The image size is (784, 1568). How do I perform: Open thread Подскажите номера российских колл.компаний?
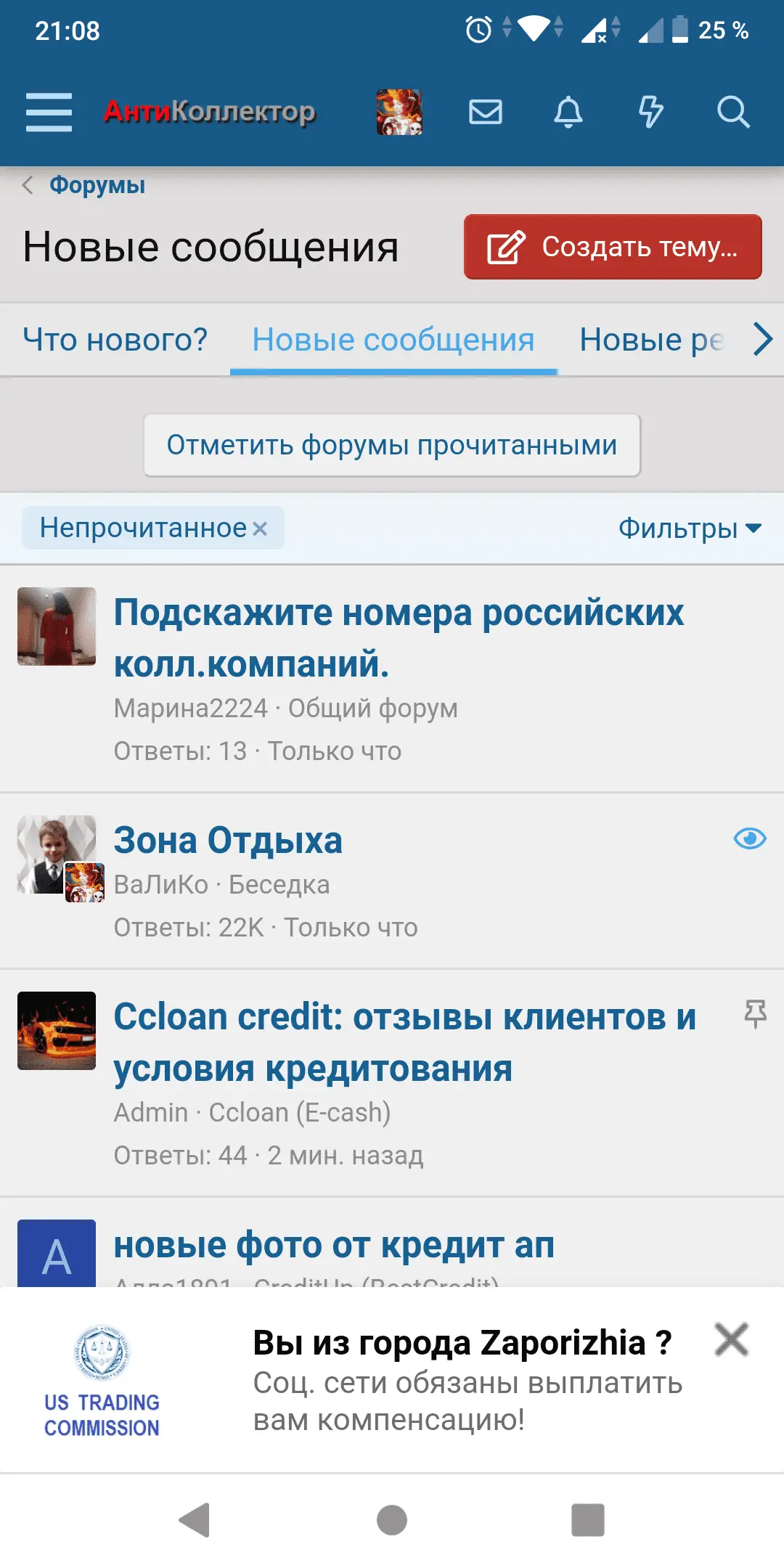point(399,638)
